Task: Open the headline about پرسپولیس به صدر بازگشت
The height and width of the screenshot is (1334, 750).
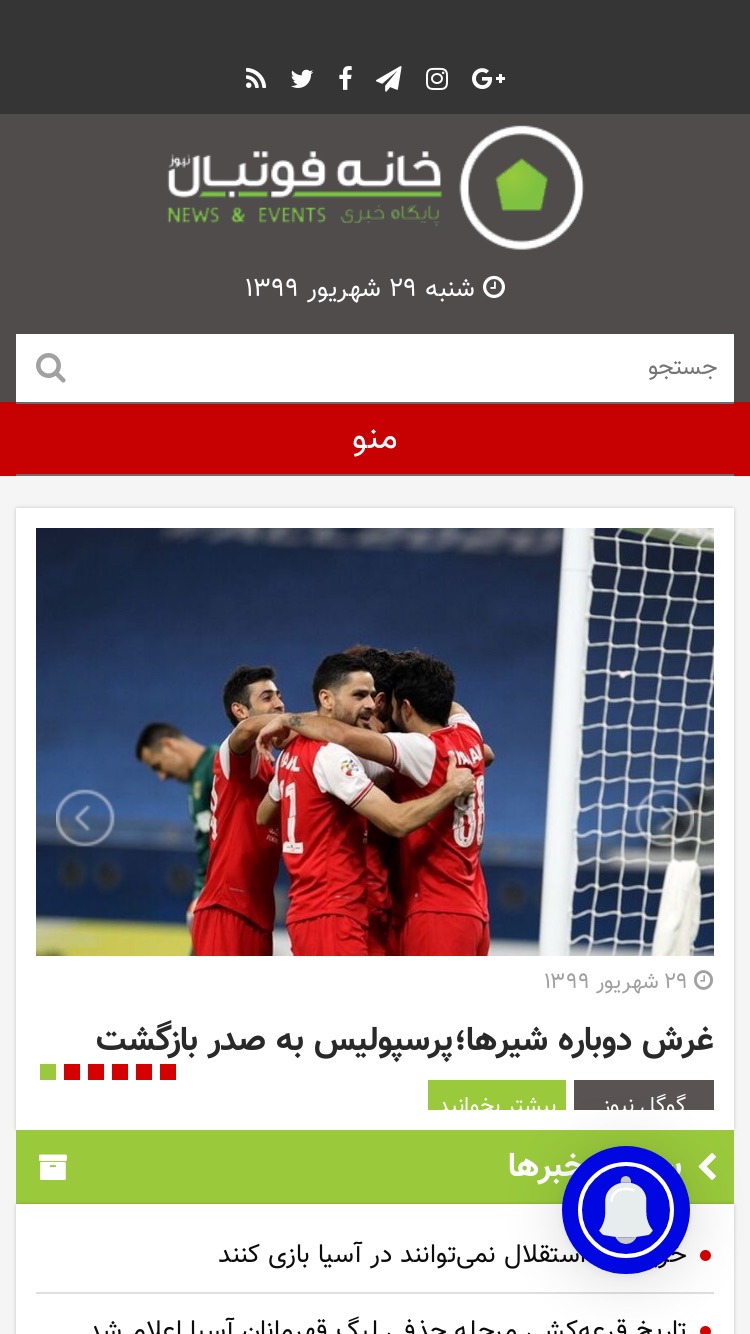Action: pos(405,1039)
